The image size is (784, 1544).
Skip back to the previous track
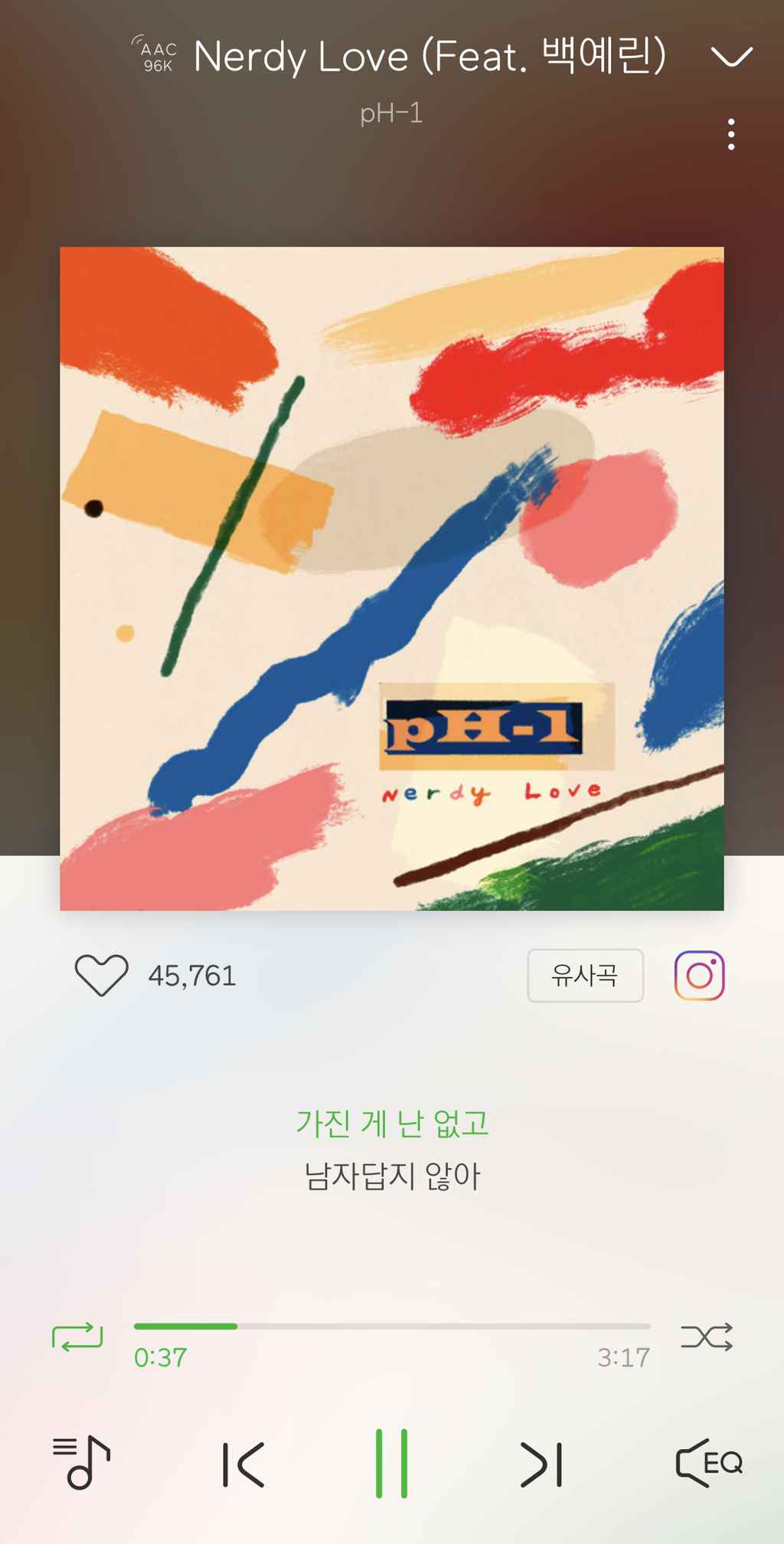point(243,1464)
